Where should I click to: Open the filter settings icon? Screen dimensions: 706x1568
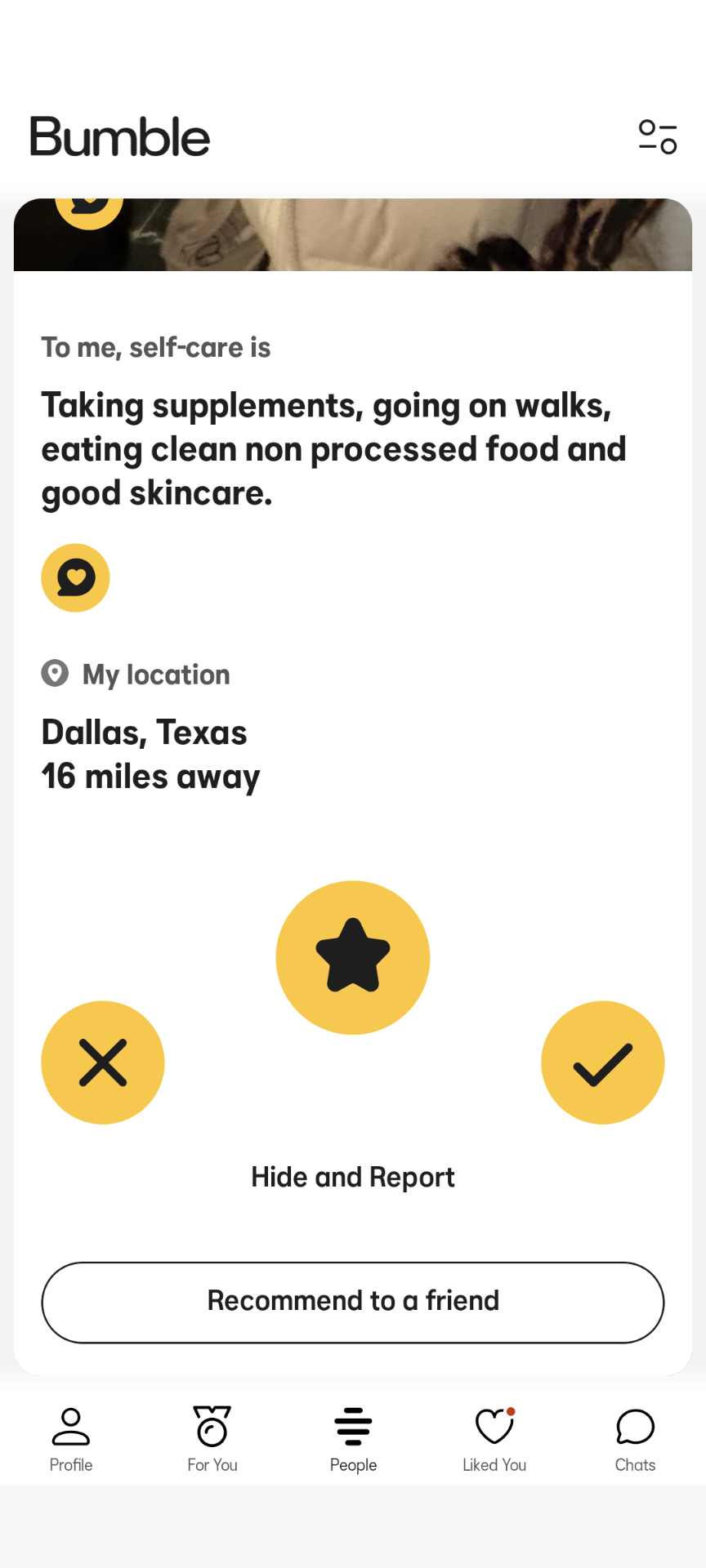(658, 137)
